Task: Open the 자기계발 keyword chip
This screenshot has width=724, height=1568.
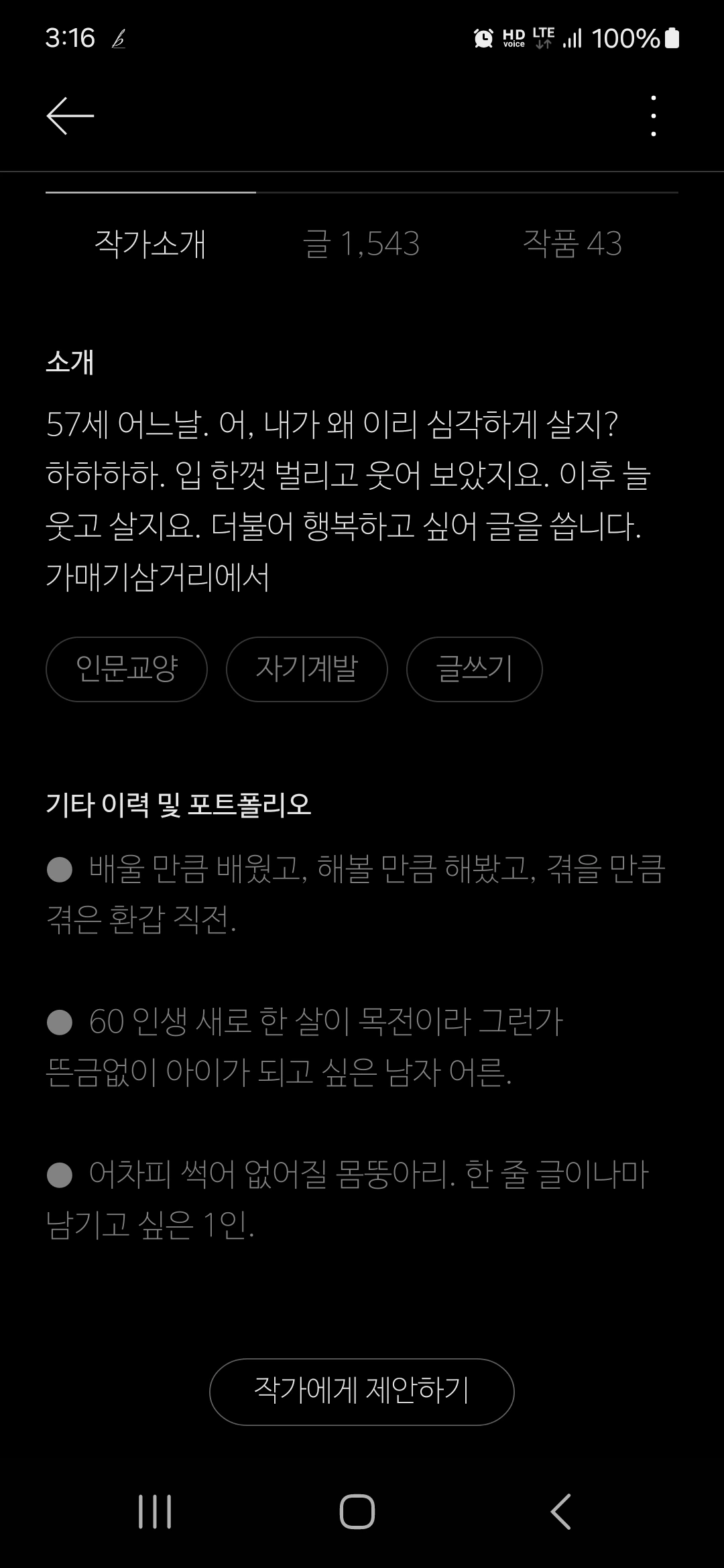Action: tap(307, 669)
